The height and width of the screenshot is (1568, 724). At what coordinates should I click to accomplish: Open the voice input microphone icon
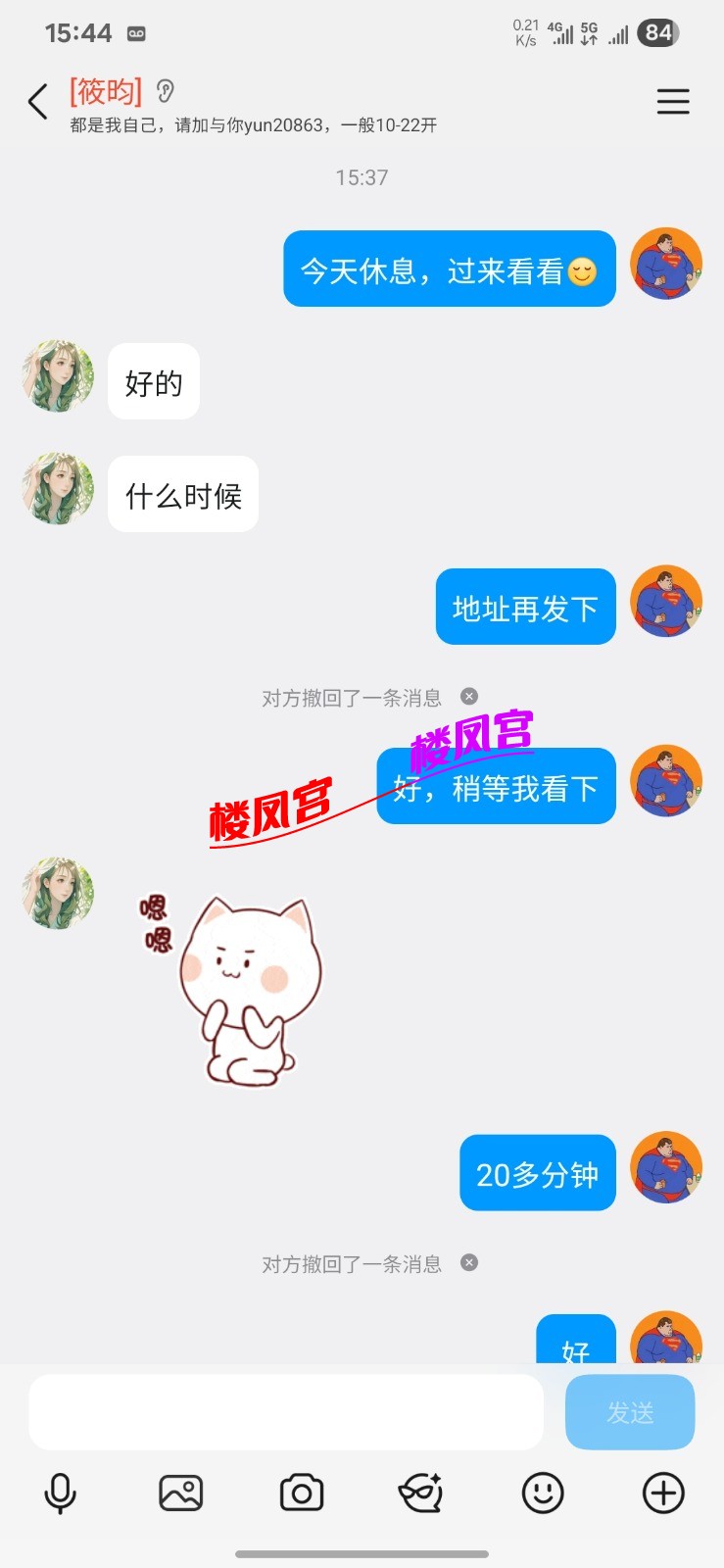pos(61,1492)
